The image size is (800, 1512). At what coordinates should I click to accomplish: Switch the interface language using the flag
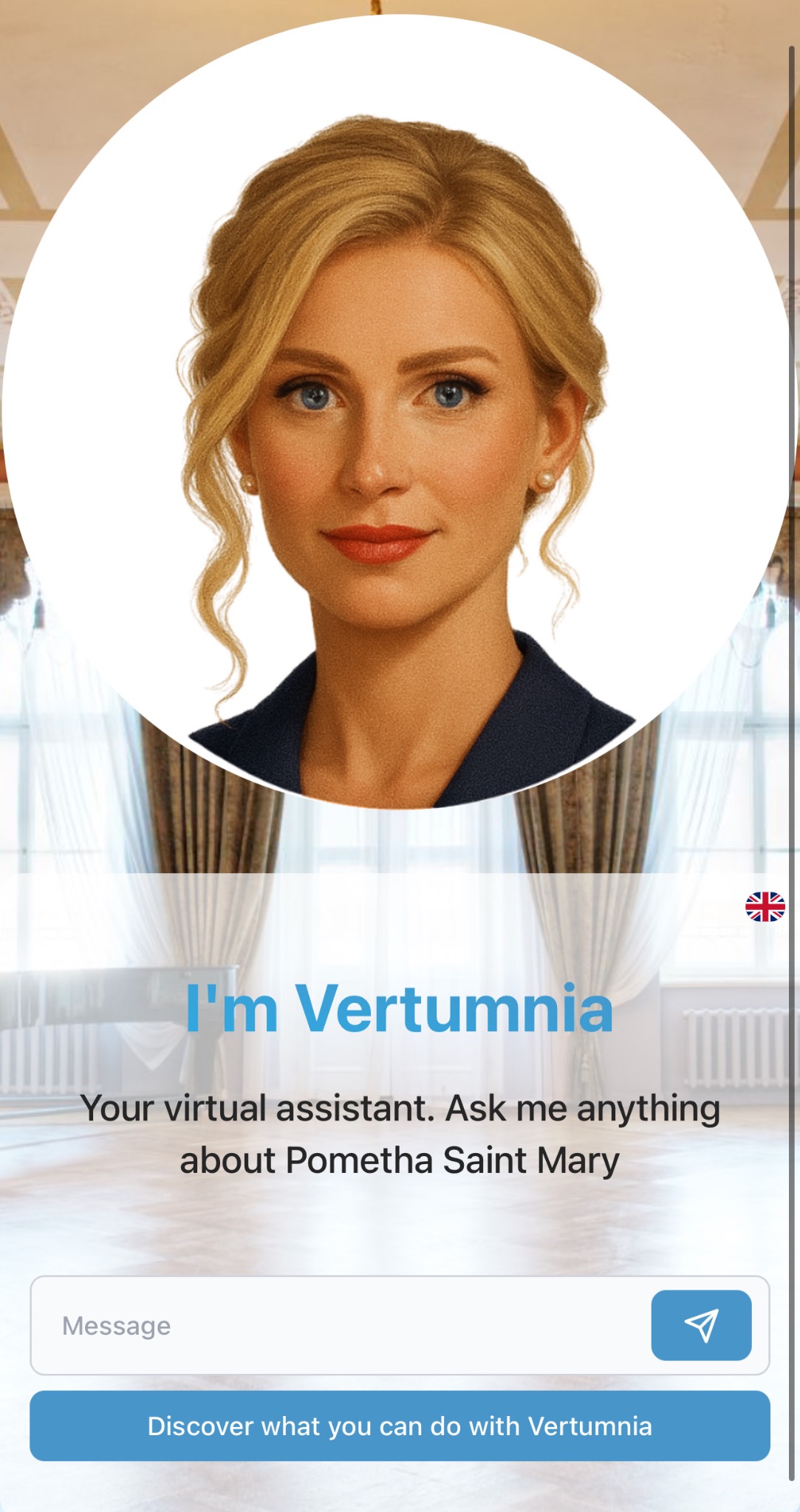pos(766,909)
